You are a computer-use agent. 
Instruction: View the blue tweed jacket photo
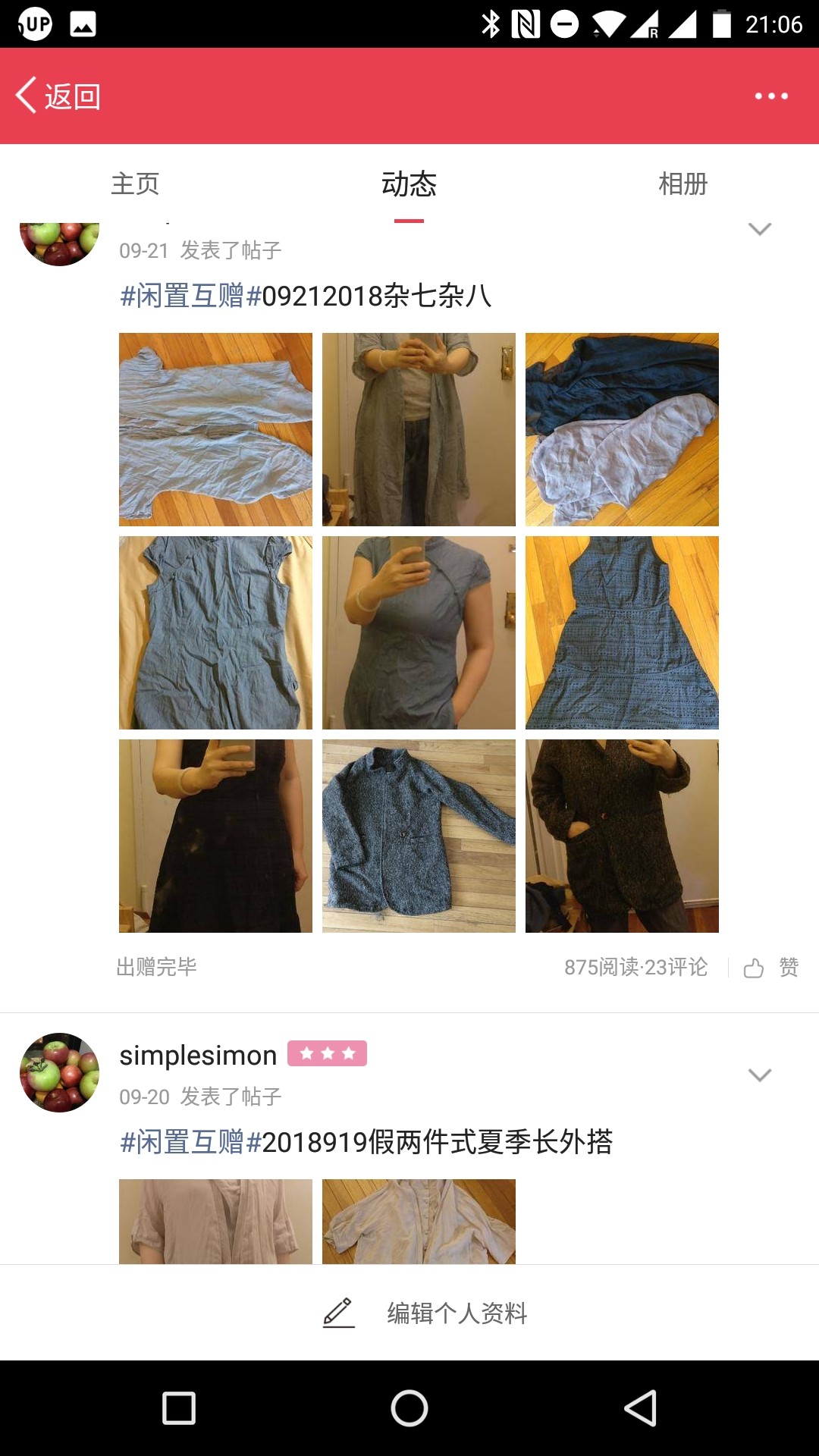click(x=419, y=836)
